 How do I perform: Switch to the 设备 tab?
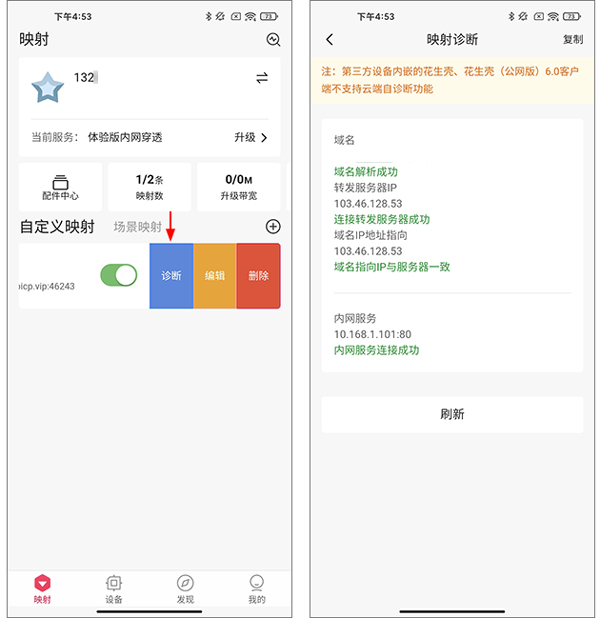pos(114,589)
